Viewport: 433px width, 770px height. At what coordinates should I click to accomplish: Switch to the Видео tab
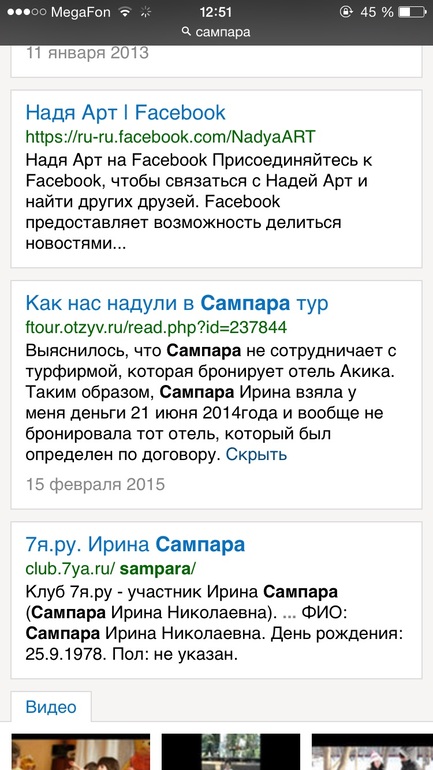pos(51,707)
